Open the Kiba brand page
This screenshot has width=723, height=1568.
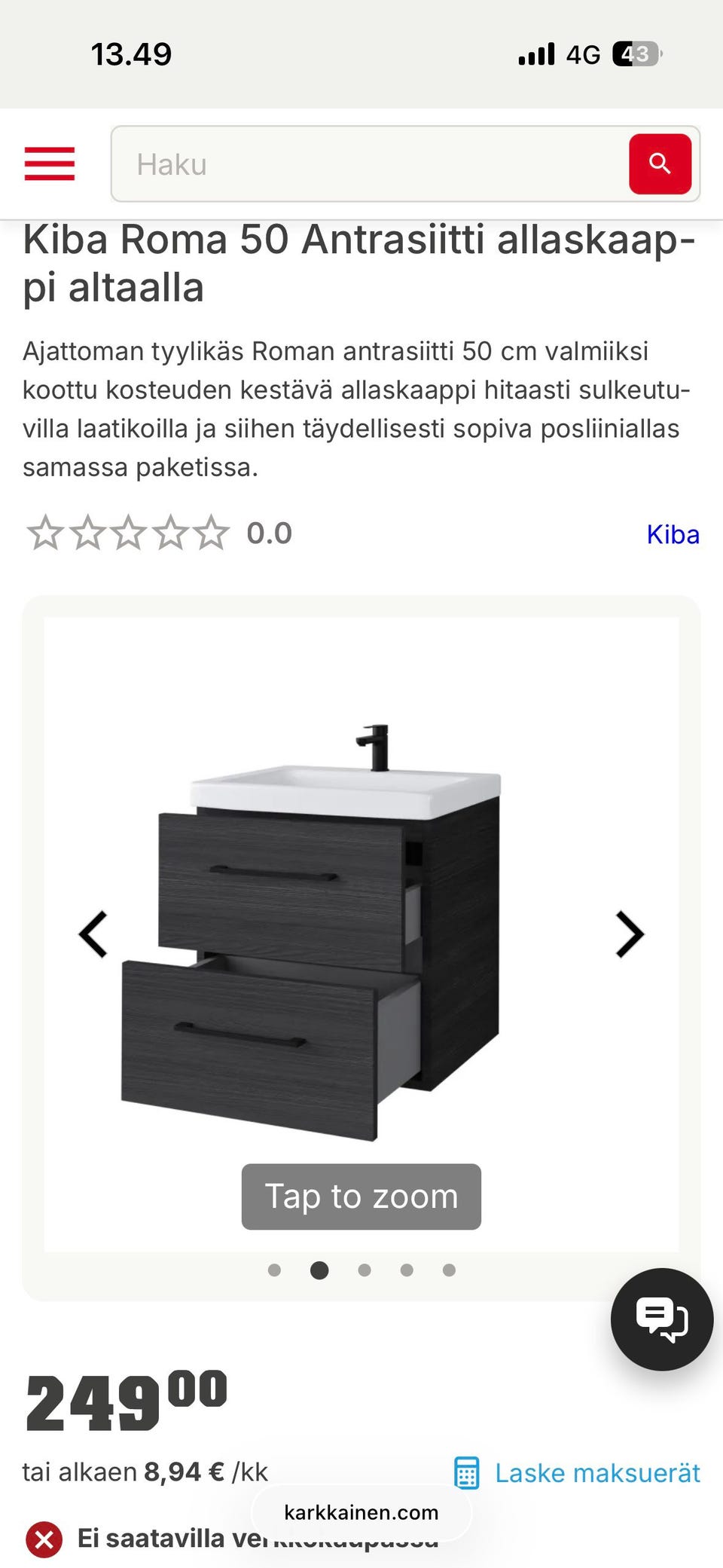coord(673,534)
